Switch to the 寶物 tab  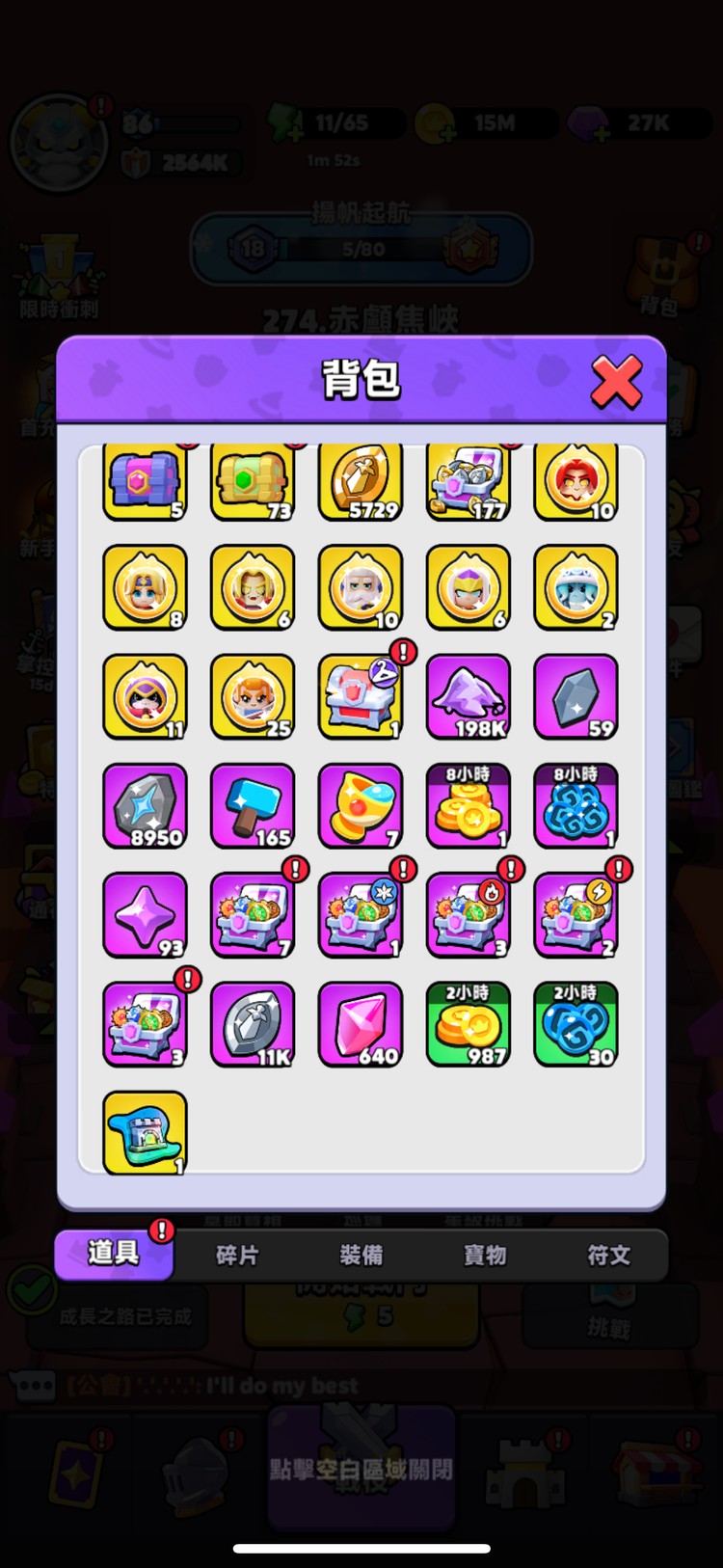(x=485, y=1255)
